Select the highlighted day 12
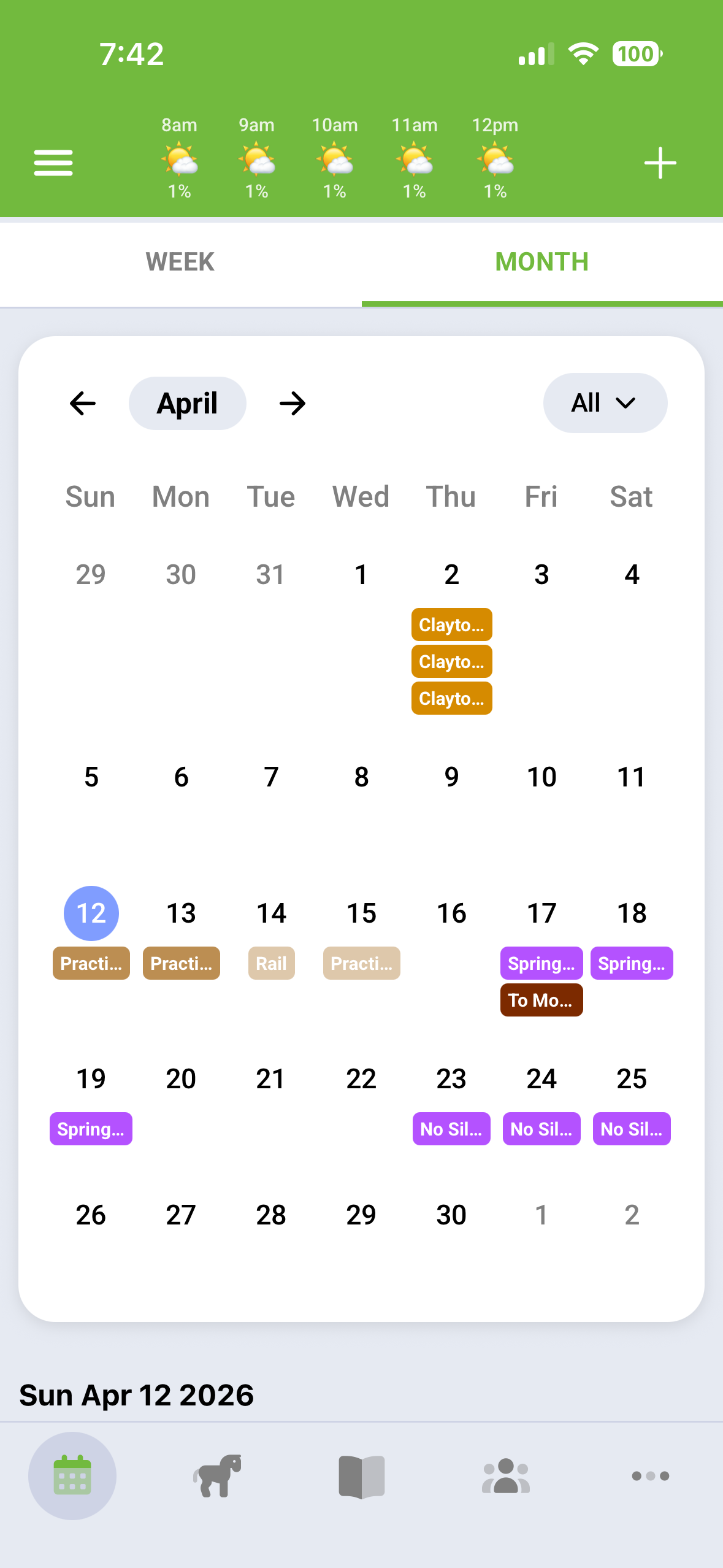The width and height of the screenshot is (723, 1568). point(91,913)
